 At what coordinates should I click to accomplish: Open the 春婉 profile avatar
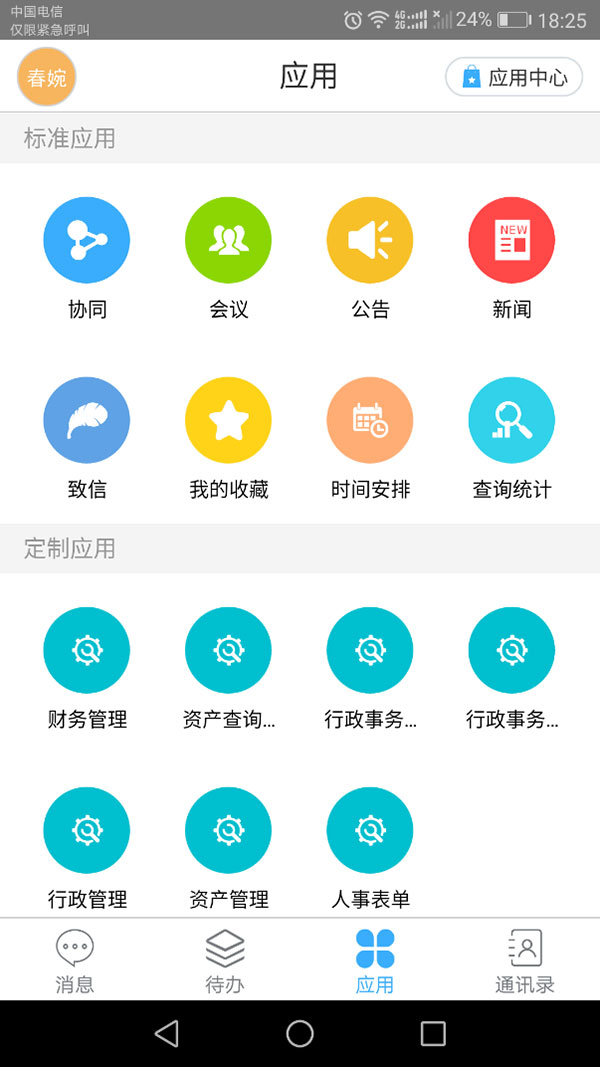pyautogui.click(x=46, y=77)
